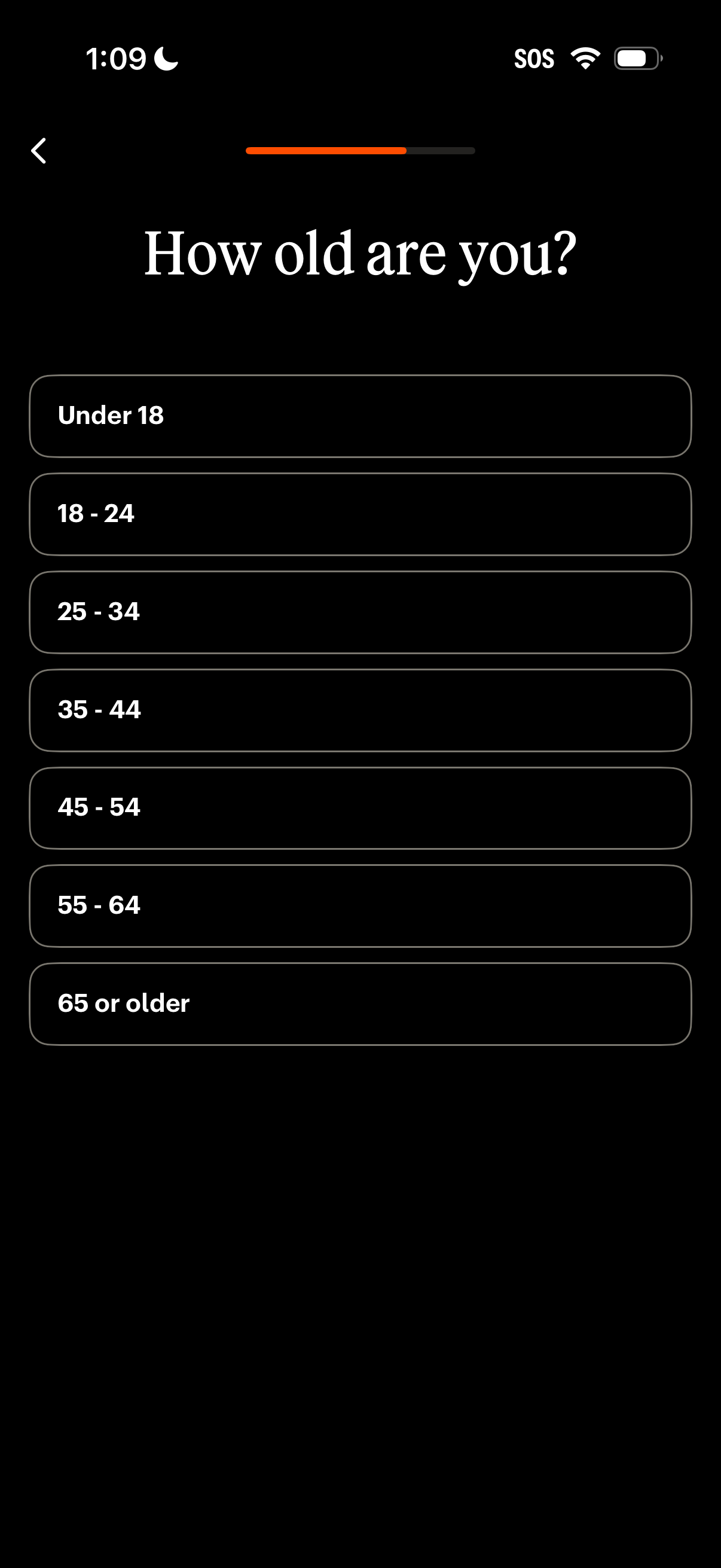Image resolution: width=721 pixels, height=1568 pixels.
Task: Tap the SOS status indicator
Action: [534, 58]
